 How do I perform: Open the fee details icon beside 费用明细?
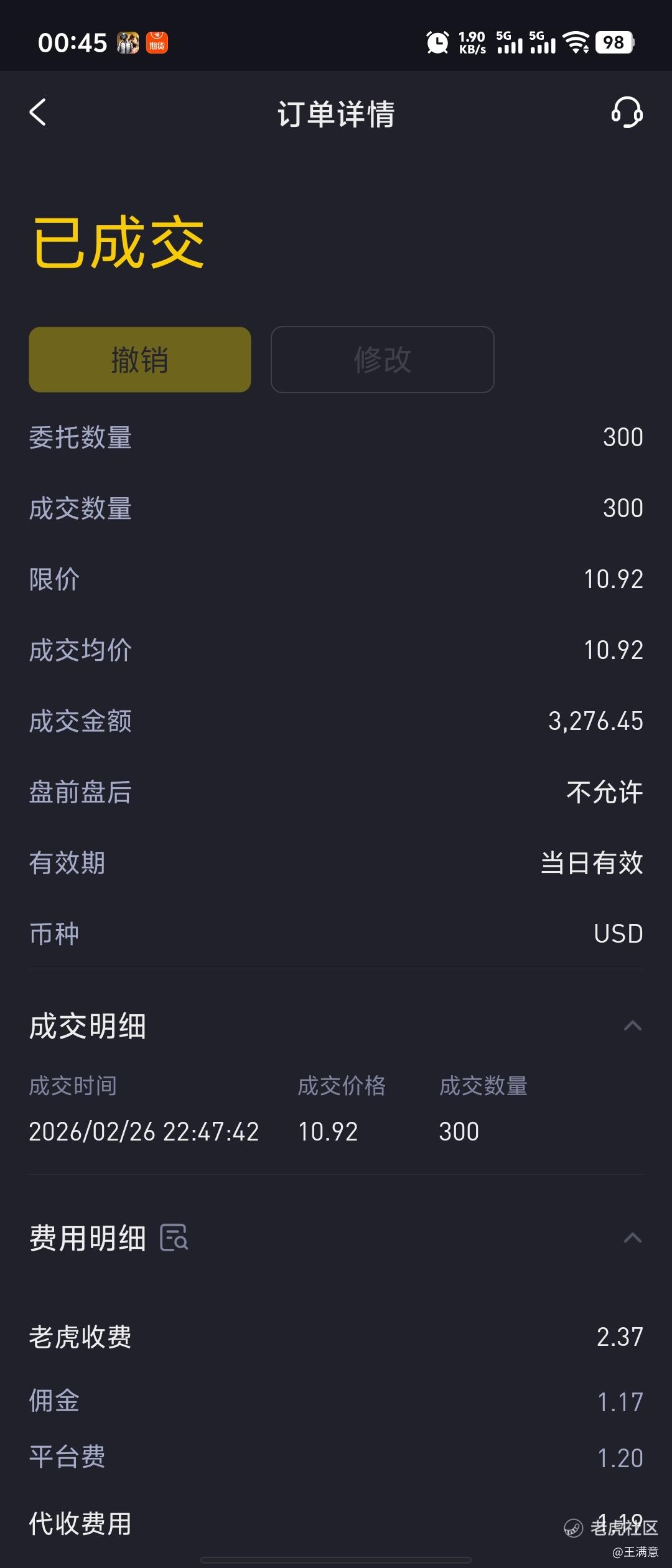click(x=174, y=1238)
